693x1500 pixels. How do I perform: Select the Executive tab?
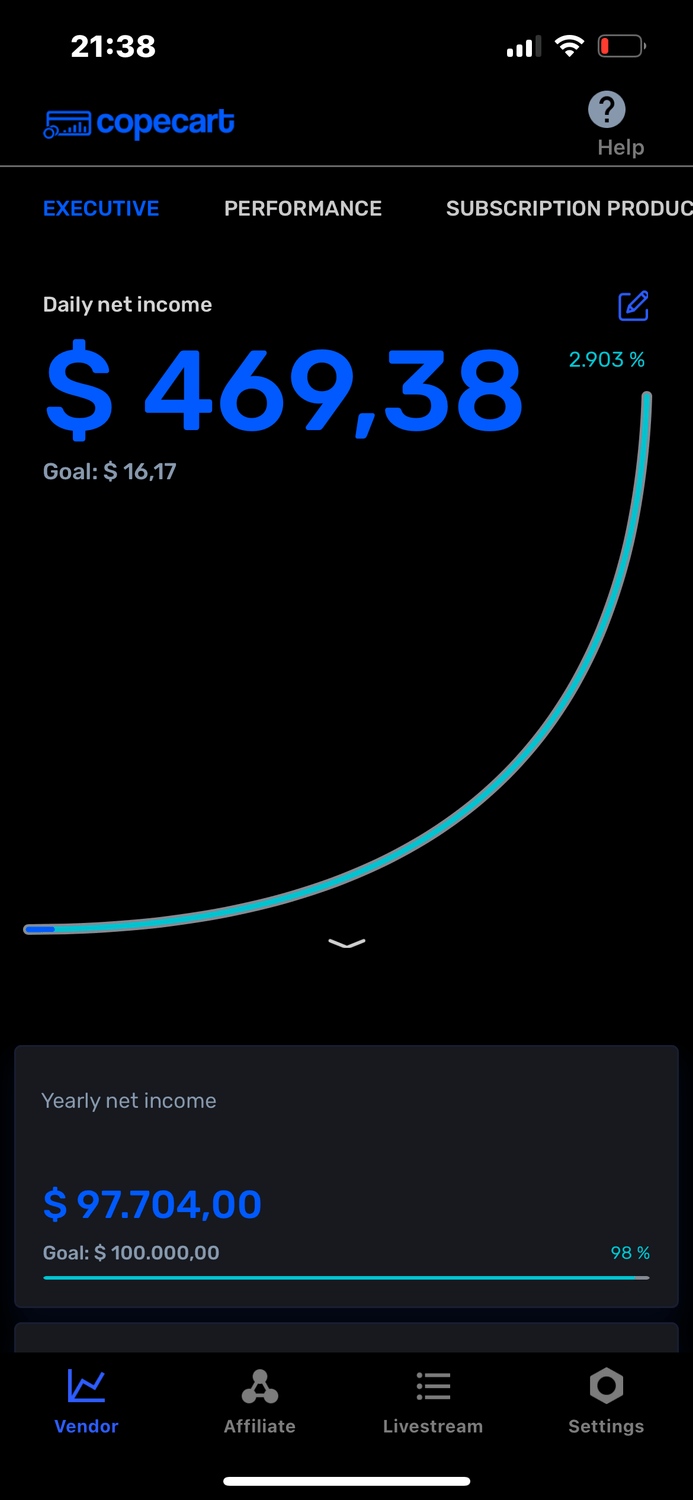(x=101, y=209)
